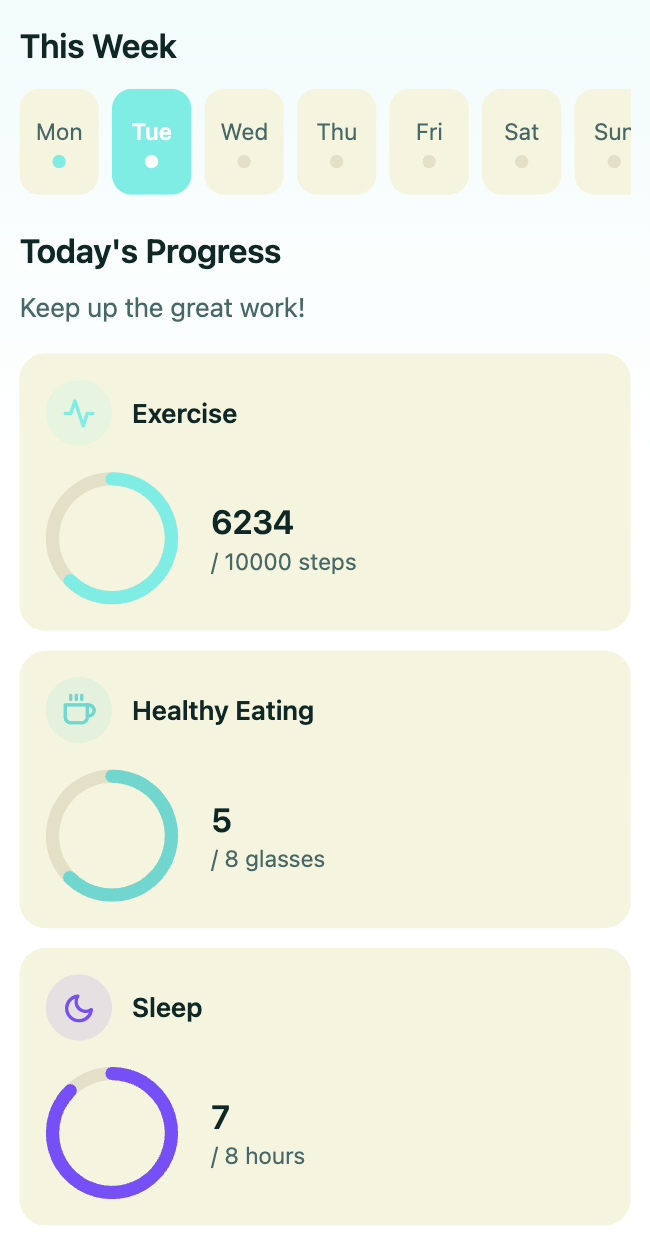Select Mon in the week strip
Viewport: 650px width, 1242px height.
coord(59,142)
